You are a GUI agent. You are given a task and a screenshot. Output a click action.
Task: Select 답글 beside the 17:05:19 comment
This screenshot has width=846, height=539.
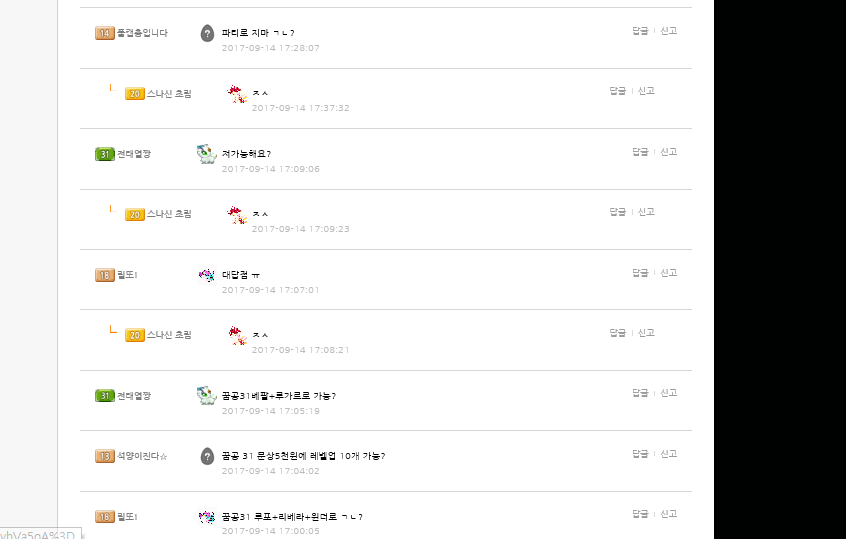640,393
